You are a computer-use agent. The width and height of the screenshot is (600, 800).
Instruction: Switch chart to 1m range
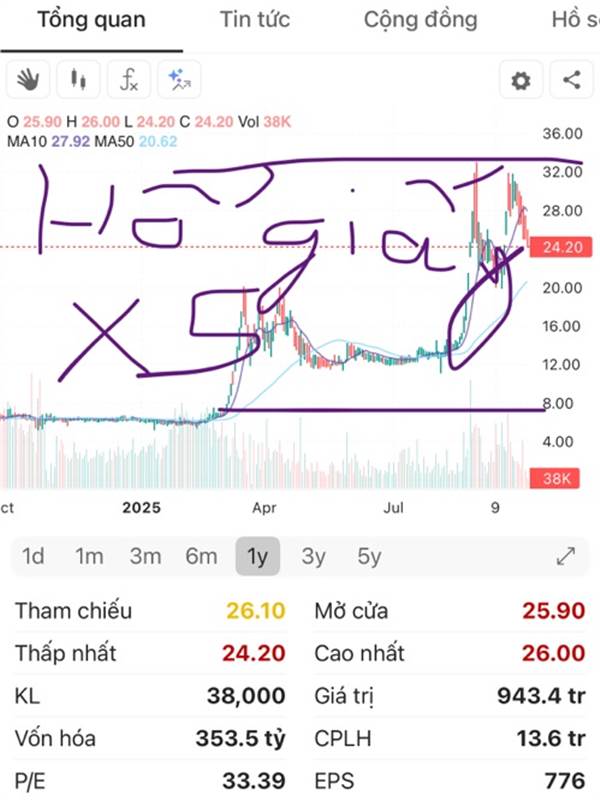pos(89,556)
